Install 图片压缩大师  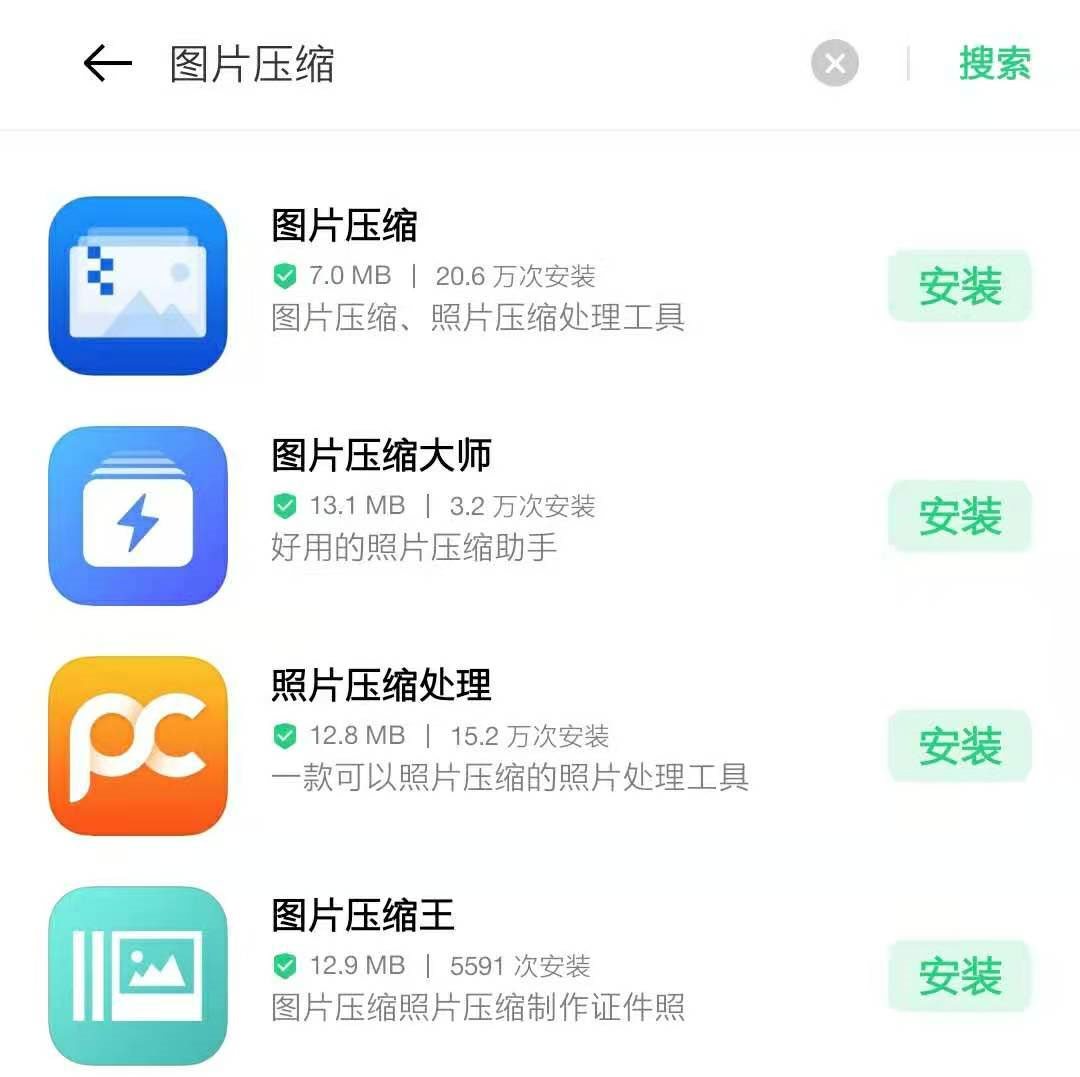[x=959, y=516]
